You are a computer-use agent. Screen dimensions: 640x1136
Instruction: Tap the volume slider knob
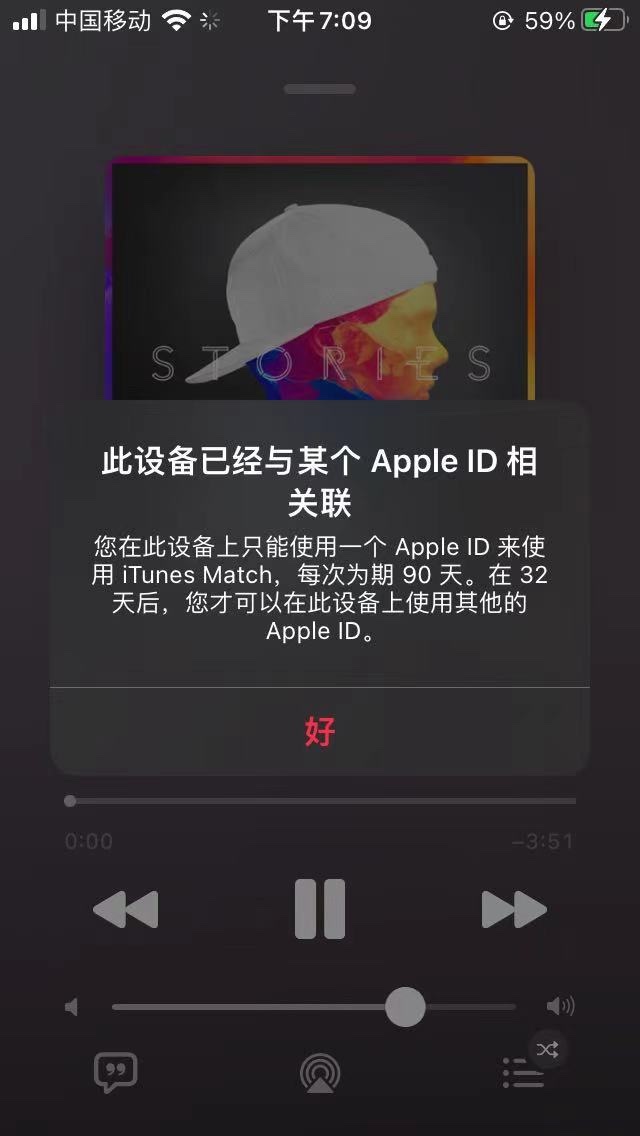(x=405, y=1006)
